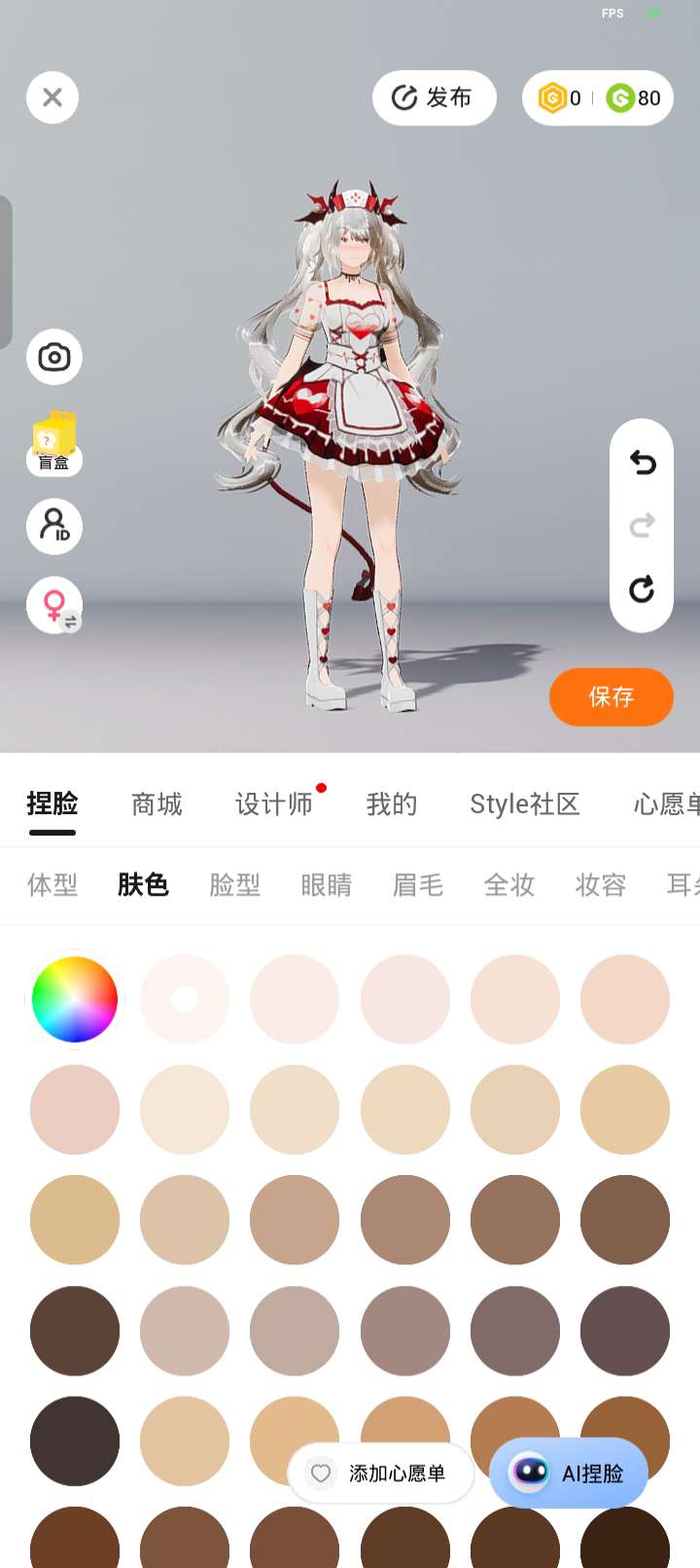Launch the AI捏脸 feature

click(x=569, y=1473)
